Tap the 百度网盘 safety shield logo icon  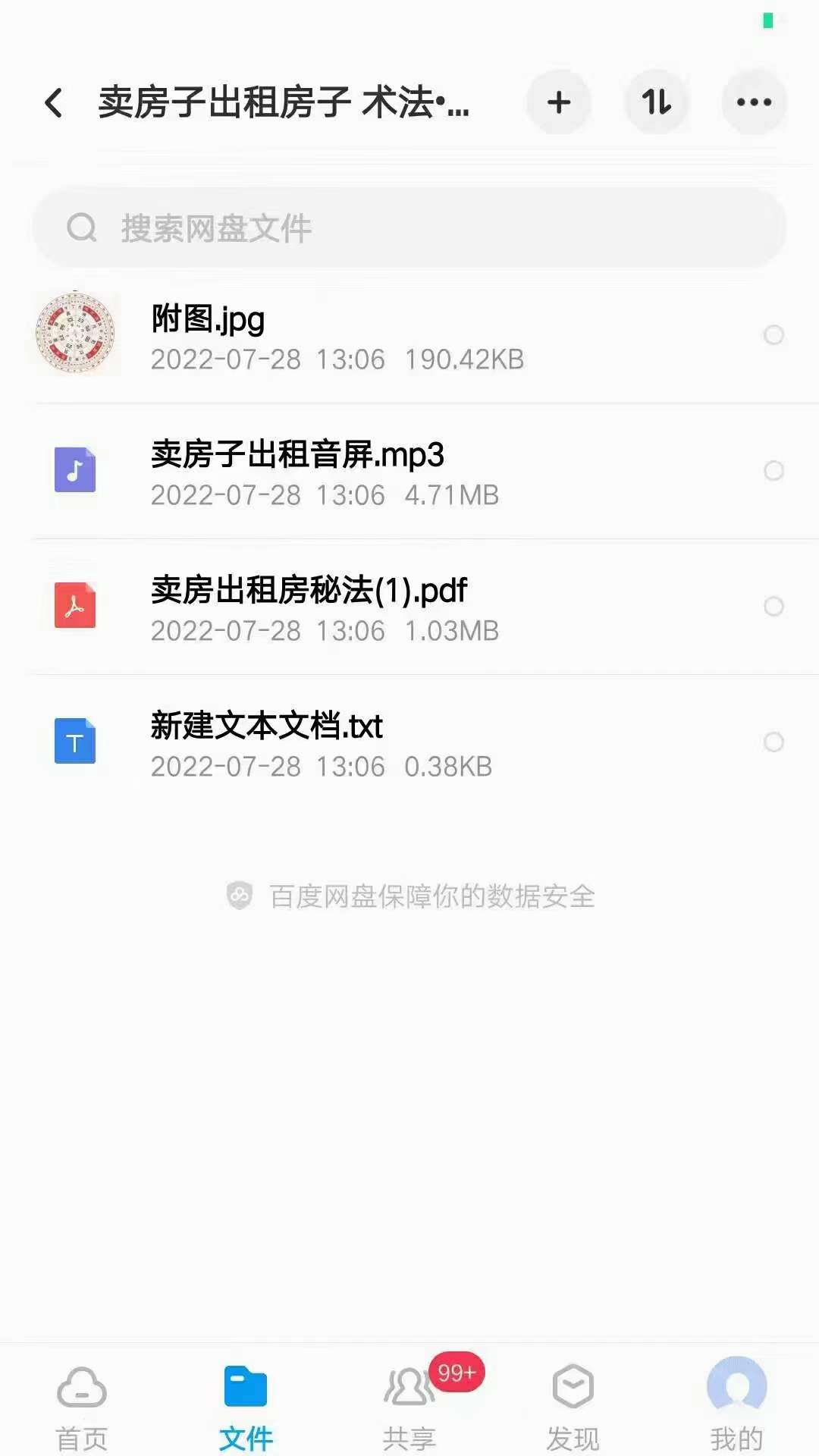(240, 896)
